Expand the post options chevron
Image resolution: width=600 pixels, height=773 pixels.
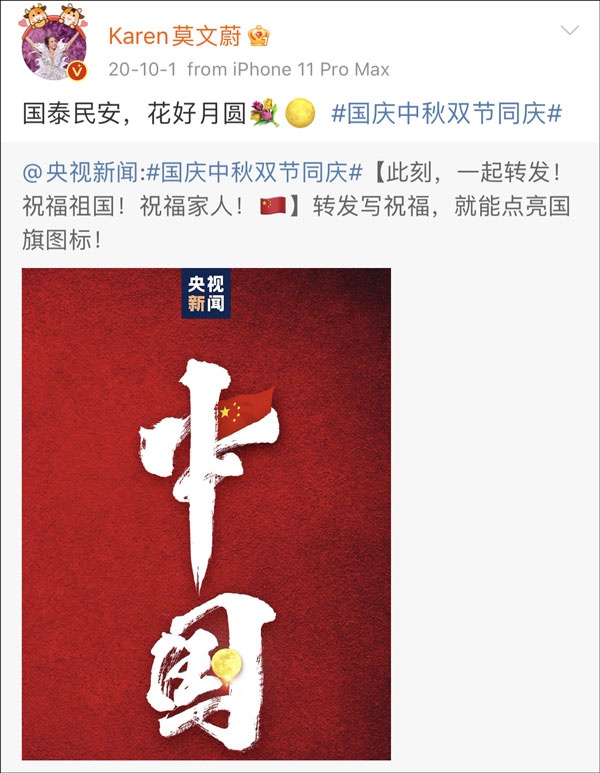[x=569, y=31]
